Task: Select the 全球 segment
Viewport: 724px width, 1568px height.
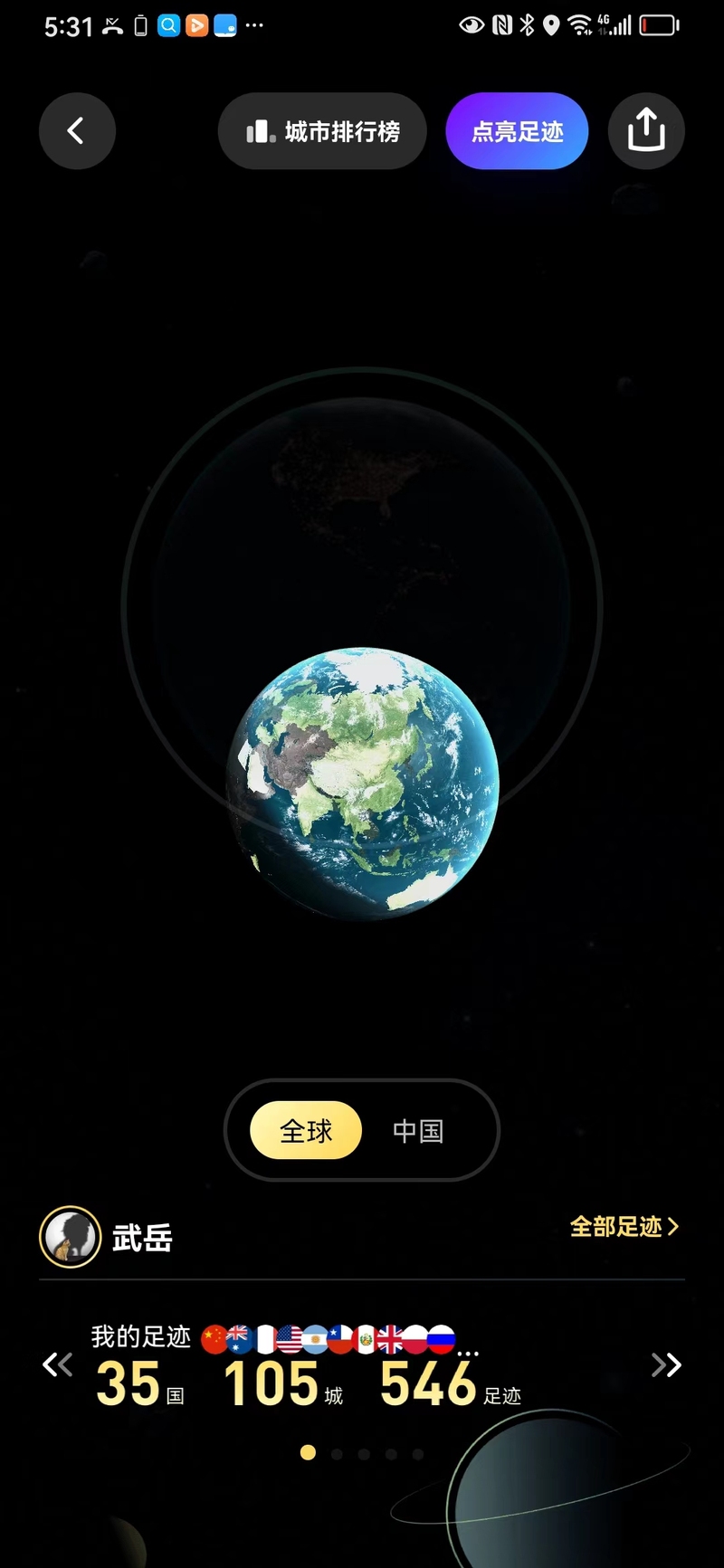Action: [x=306, y=1130]
